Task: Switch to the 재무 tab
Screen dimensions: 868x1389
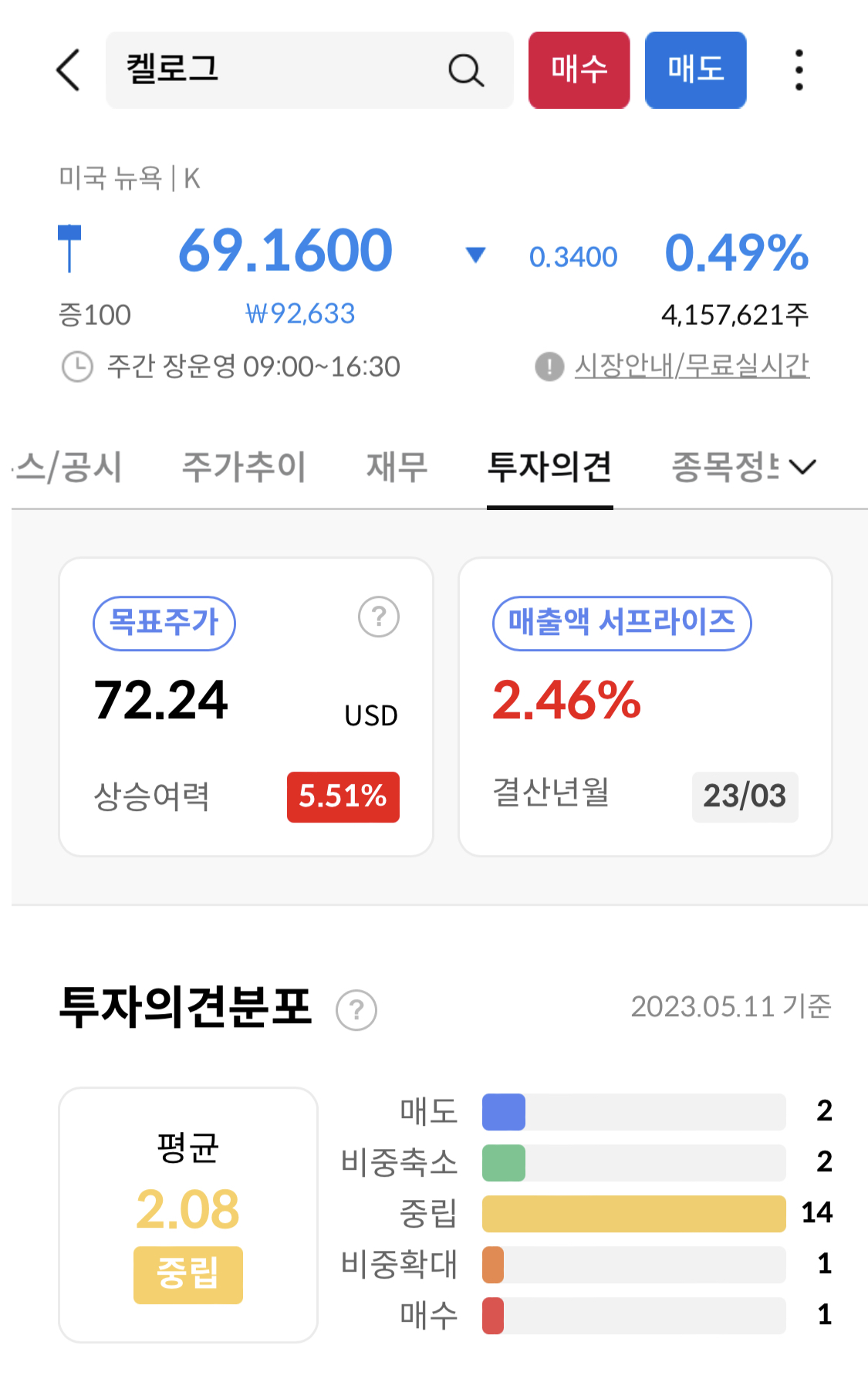Action: pyautogui.click(x=395, y=467)
